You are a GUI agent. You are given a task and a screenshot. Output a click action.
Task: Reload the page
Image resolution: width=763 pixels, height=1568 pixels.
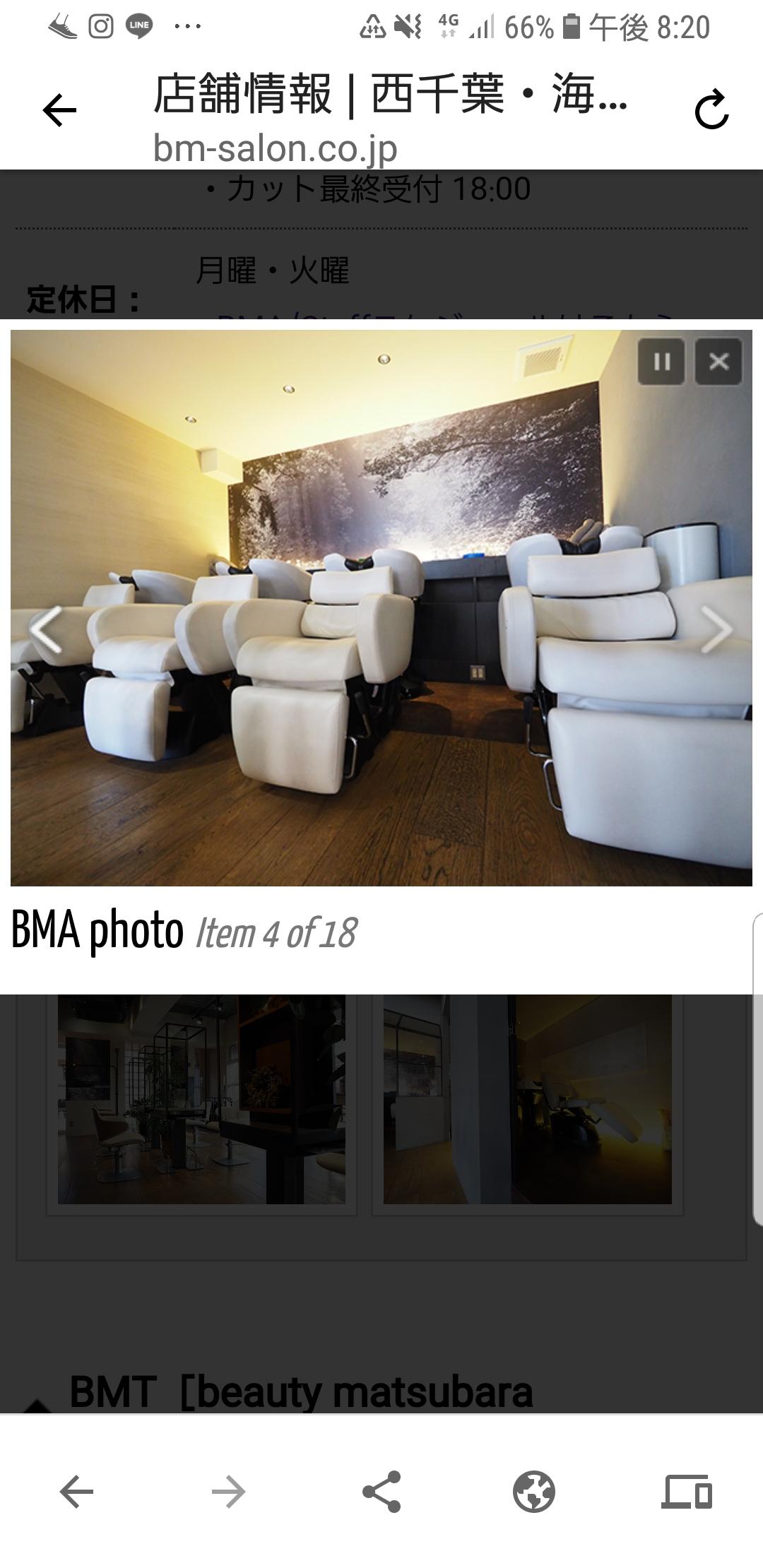coord(711,111)
